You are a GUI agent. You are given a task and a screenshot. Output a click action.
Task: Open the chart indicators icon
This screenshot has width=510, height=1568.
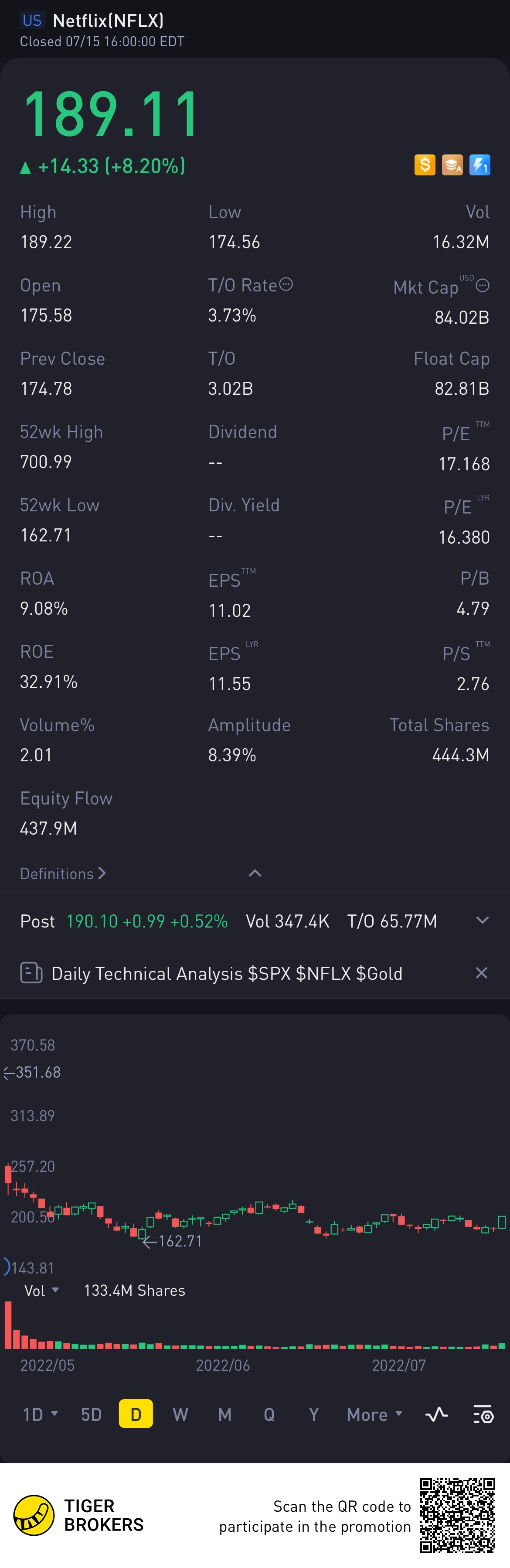(x=436, y=1414)
